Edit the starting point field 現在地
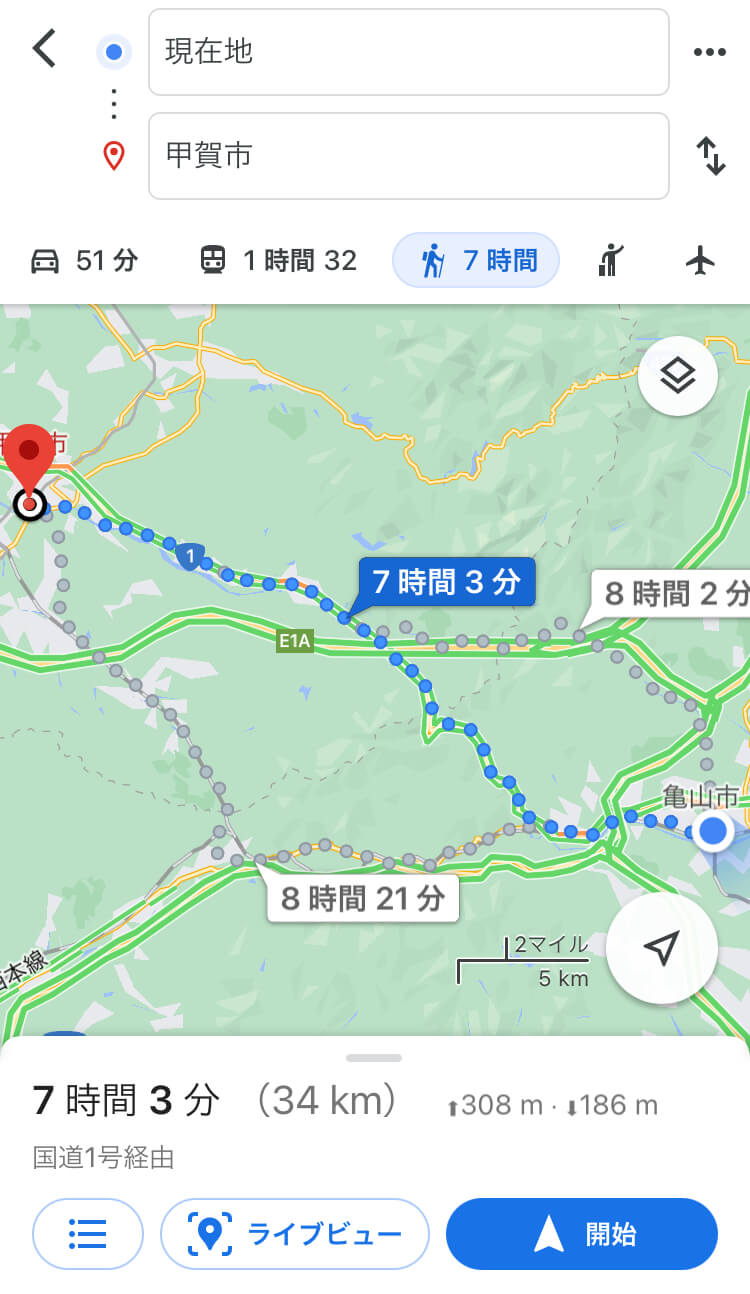The height and width of the screenshot is (1294, 750). 408,53
